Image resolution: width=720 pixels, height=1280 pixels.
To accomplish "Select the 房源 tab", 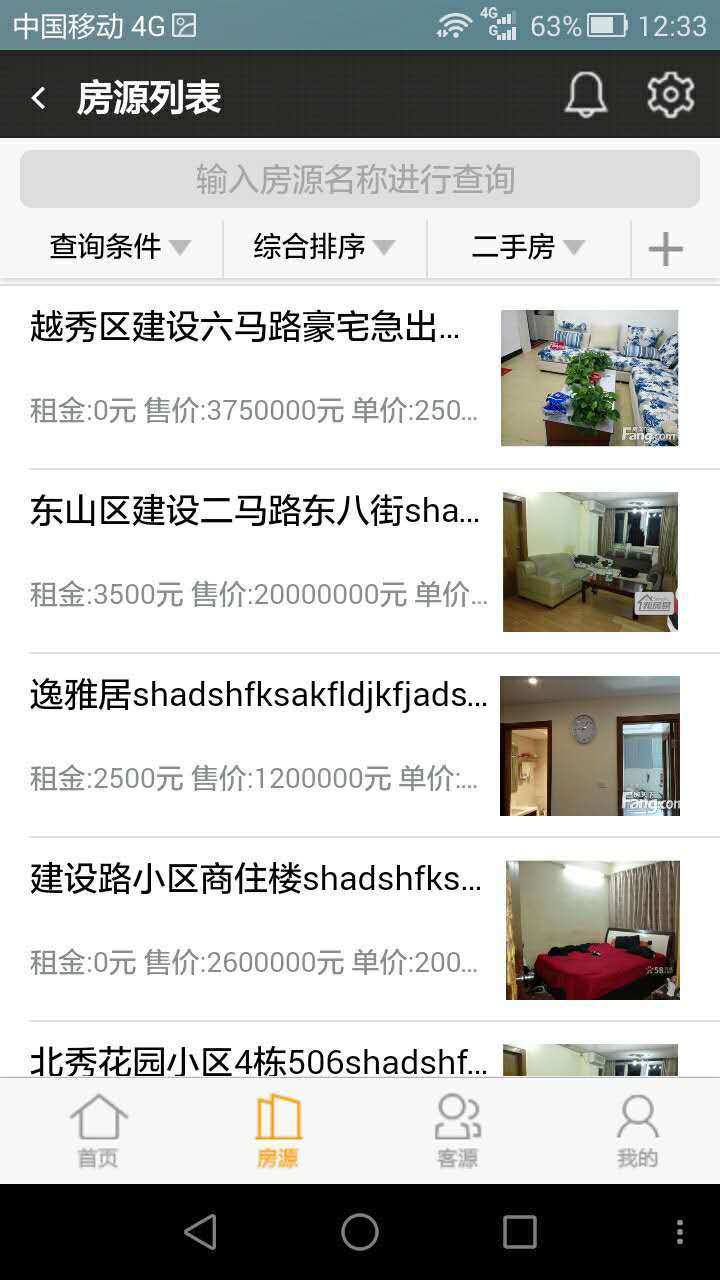I will point(278,1131).
